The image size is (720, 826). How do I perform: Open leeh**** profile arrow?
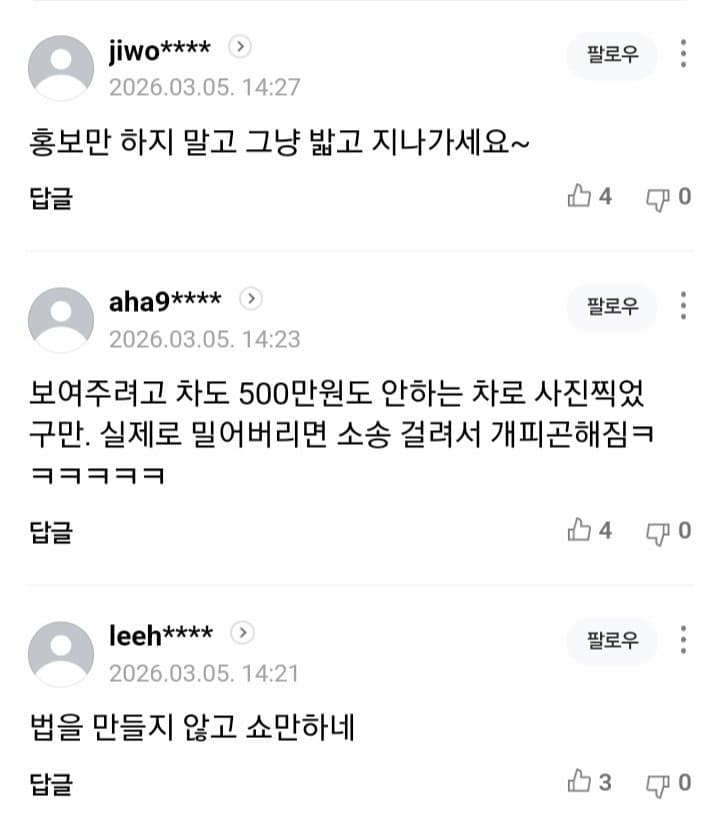pyautogui.click(x=243, y=633)
